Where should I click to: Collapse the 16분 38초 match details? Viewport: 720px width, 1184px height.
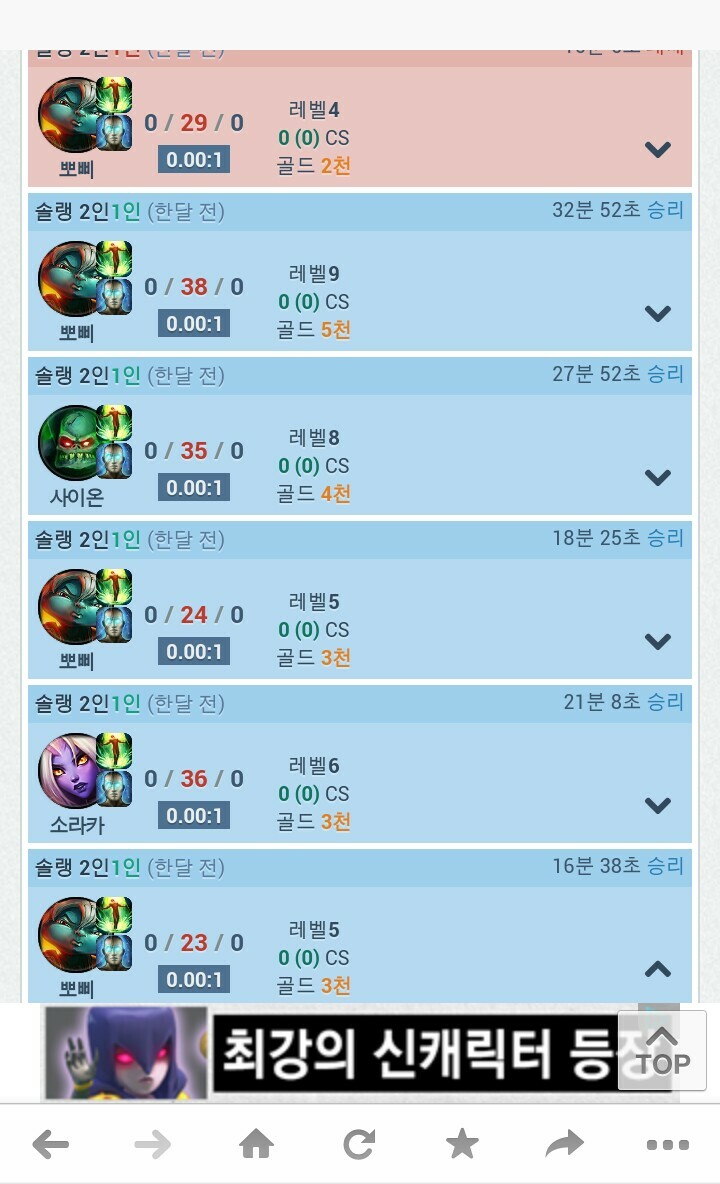coord(657,969)
